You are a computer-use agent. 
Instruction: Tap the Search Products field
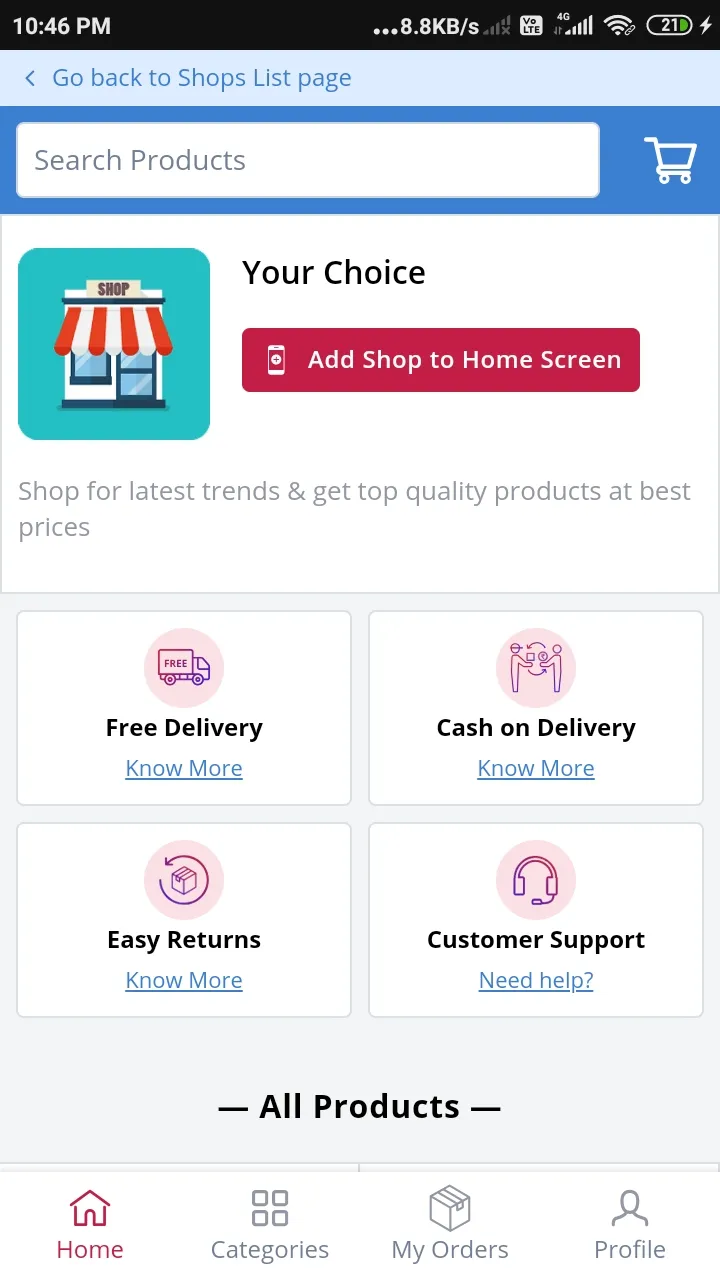pos(308,160)
